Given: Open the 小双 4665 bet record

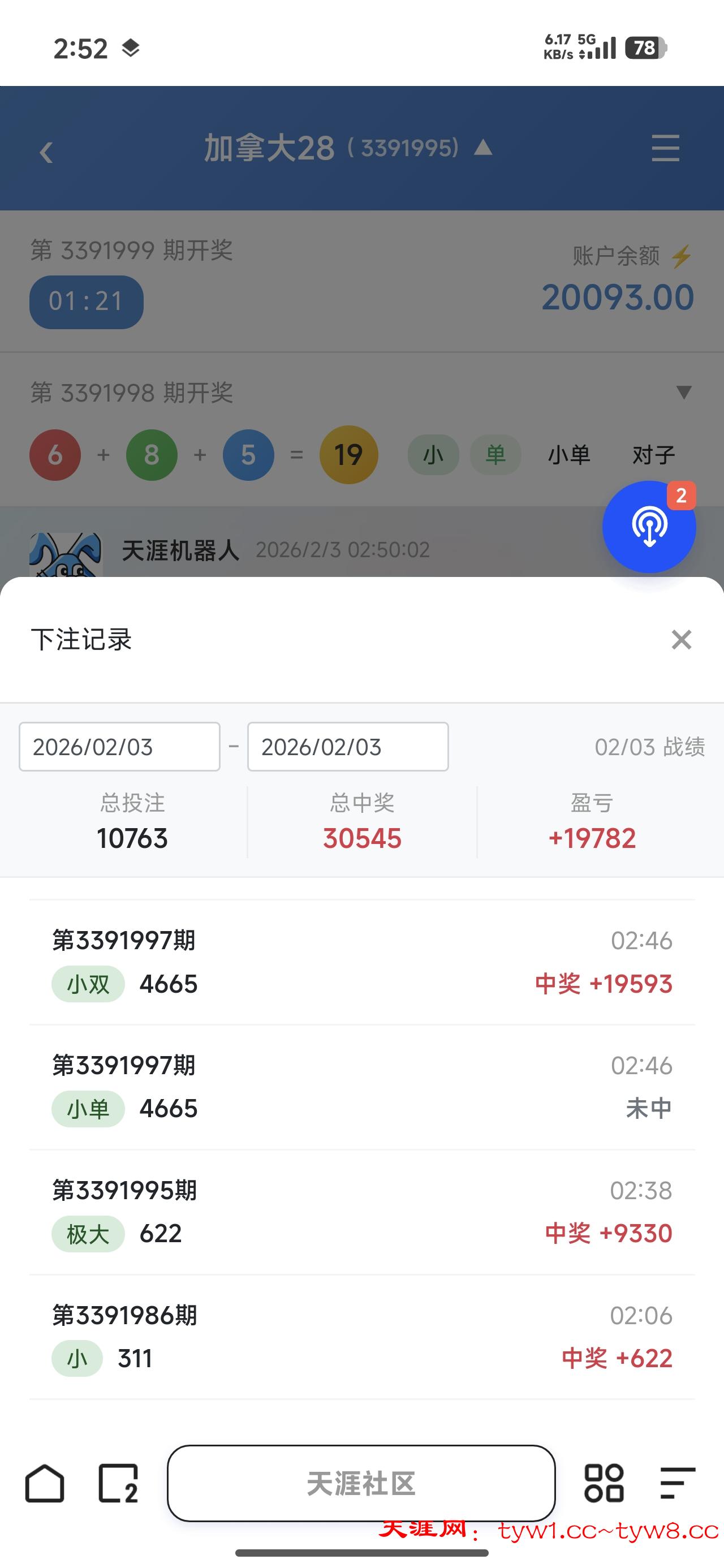Looking at the screenshot, I should (361, 963).
